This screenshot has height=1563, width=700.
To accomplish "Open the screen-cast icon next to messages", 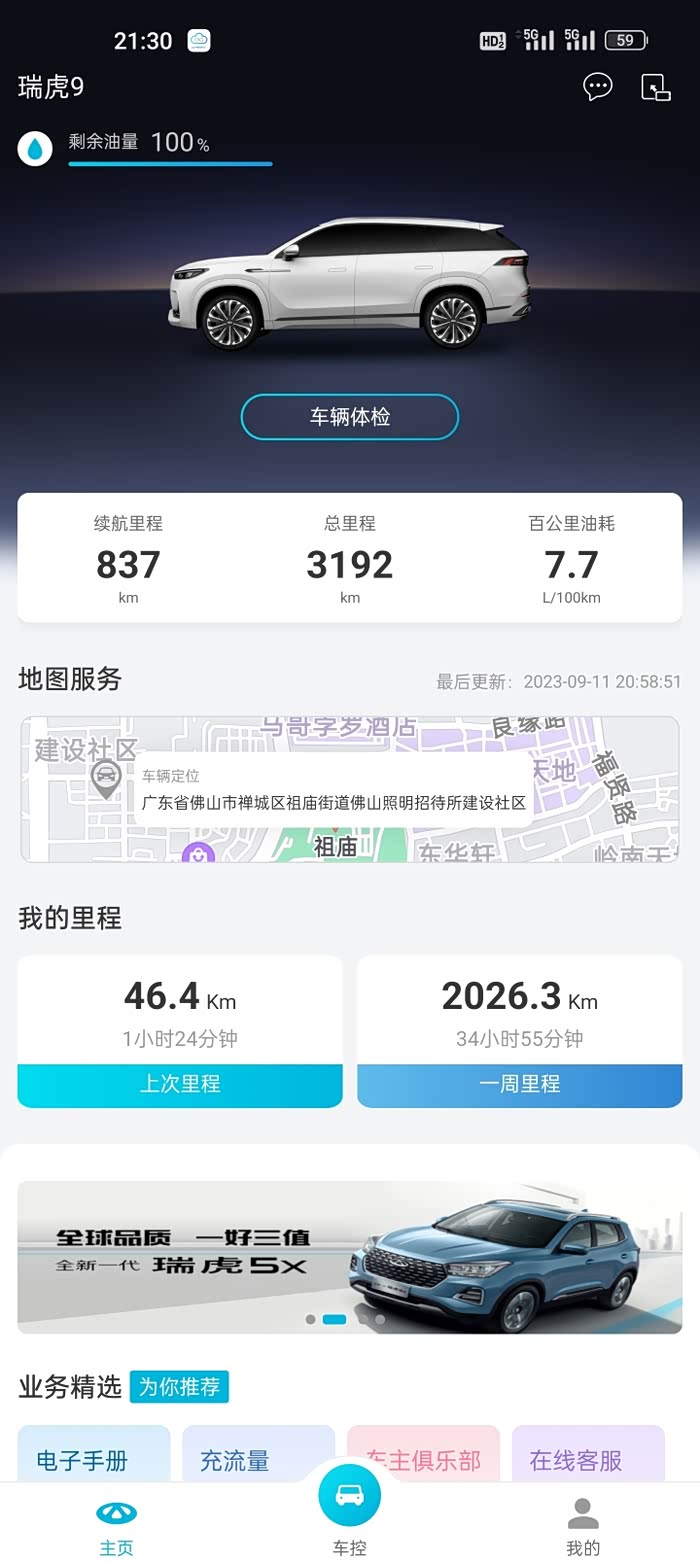I will click(656, 87).
